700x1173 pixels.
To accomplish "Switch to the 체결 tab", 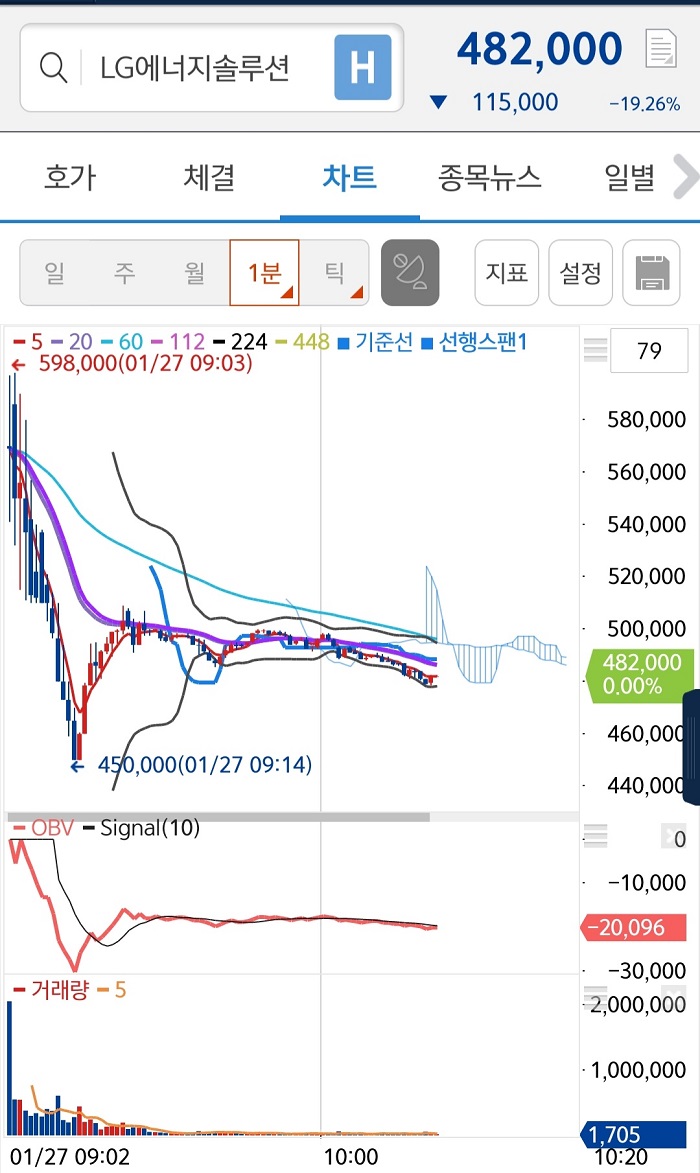I will pos(209,178).
